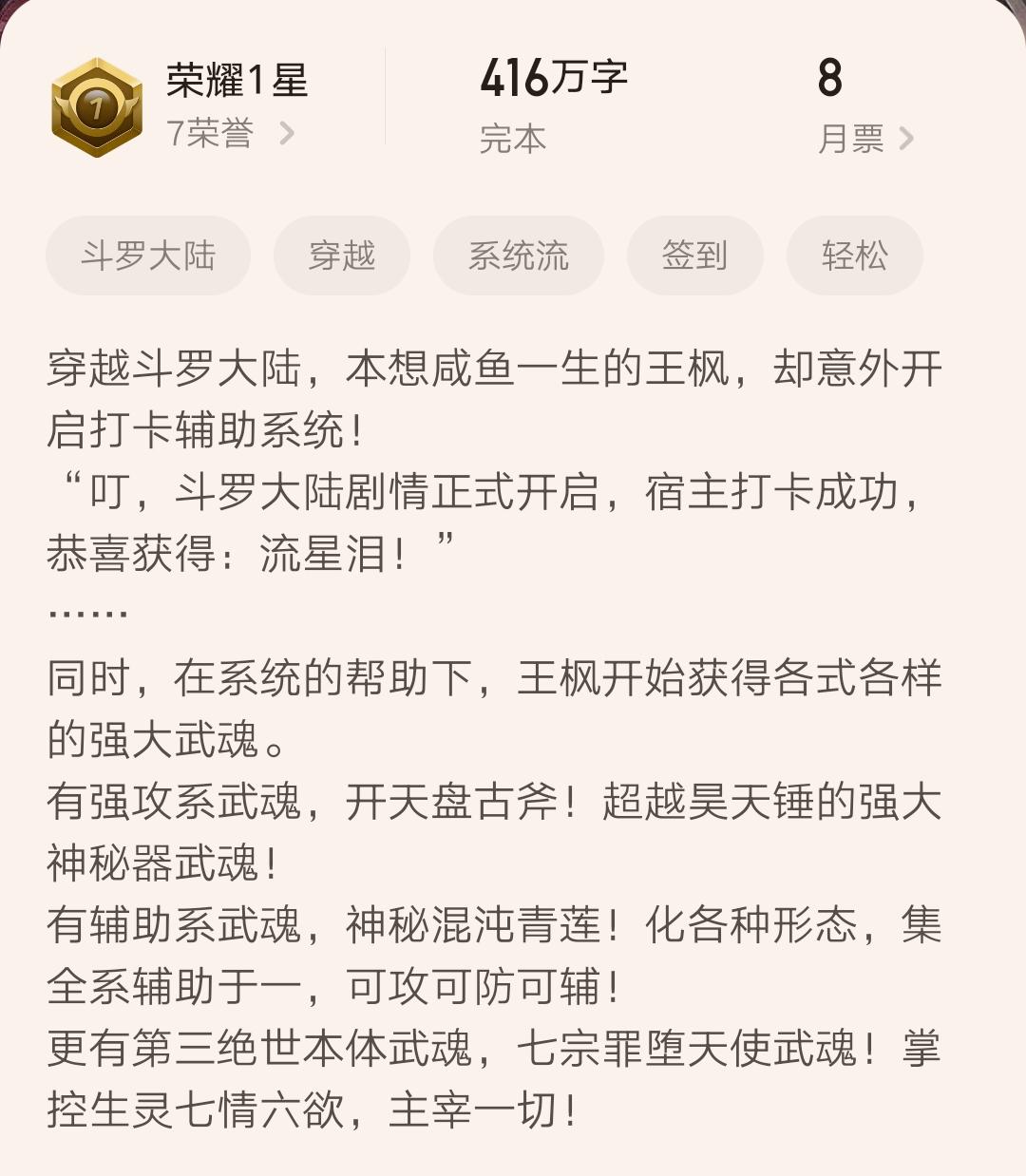This screenshot has width=1026, height=1176.
Task: Select the 斗罗大陆 tag chip
Action: 148,256
